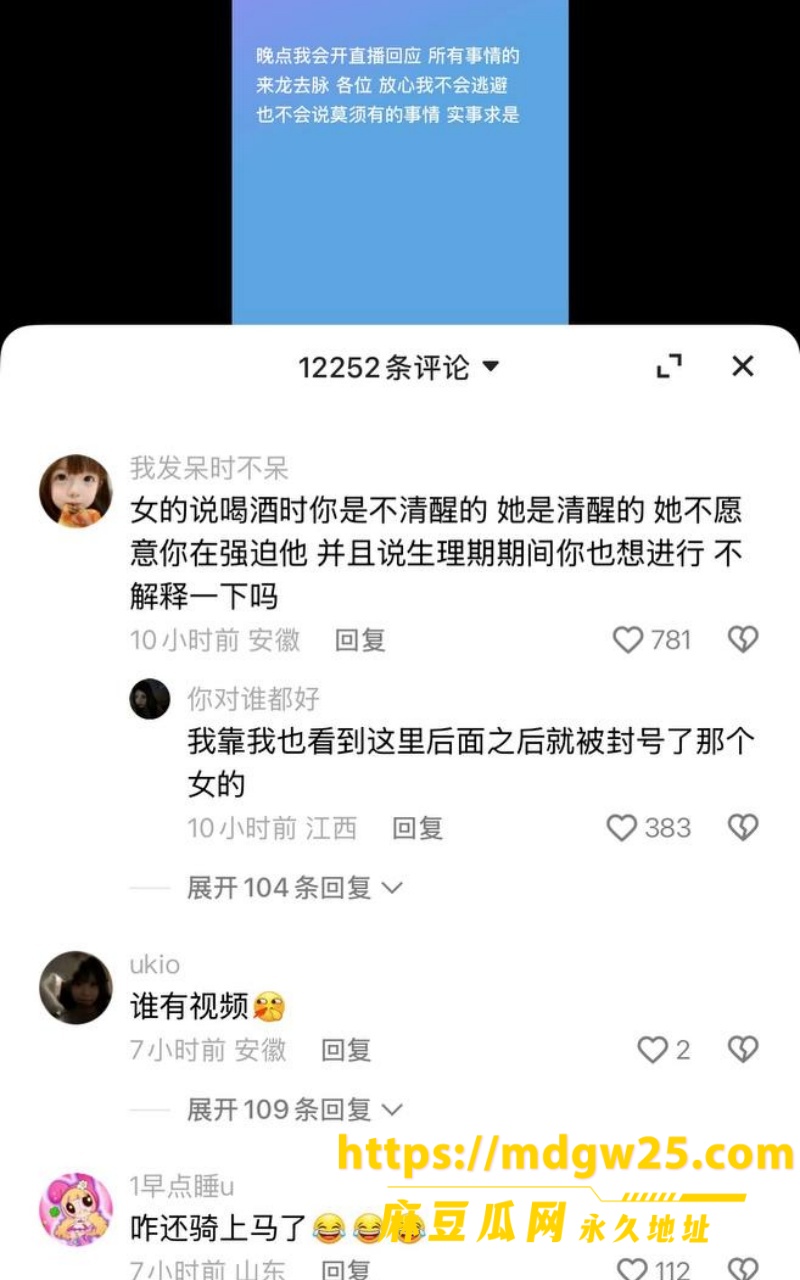Expand the 109 replies
This screenshot has width=800, height=1280.
pyautogui.click(x=294, y=1109)
